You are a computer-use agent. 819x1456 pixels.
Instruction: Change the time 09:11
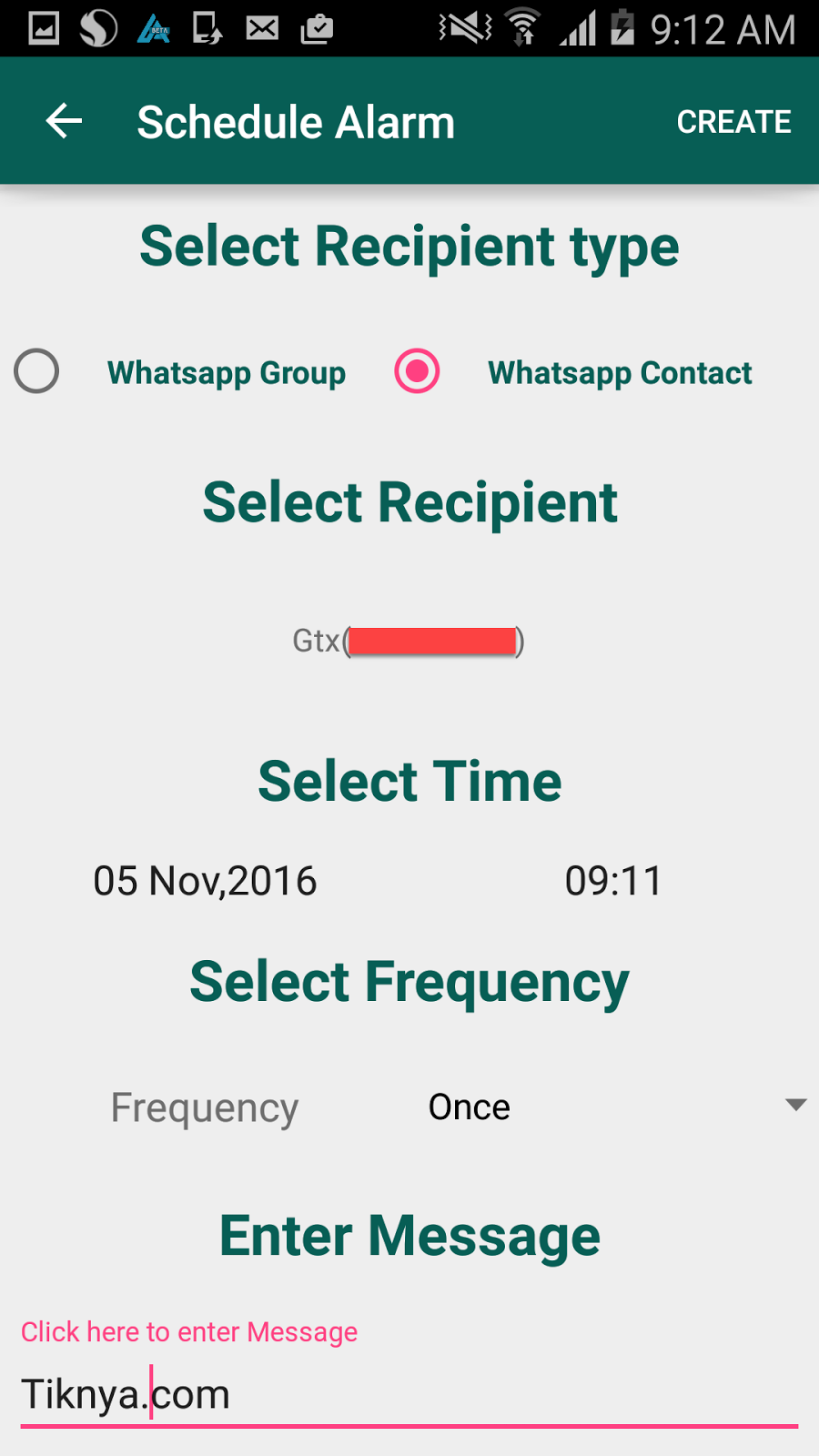(x=613, y=881)
